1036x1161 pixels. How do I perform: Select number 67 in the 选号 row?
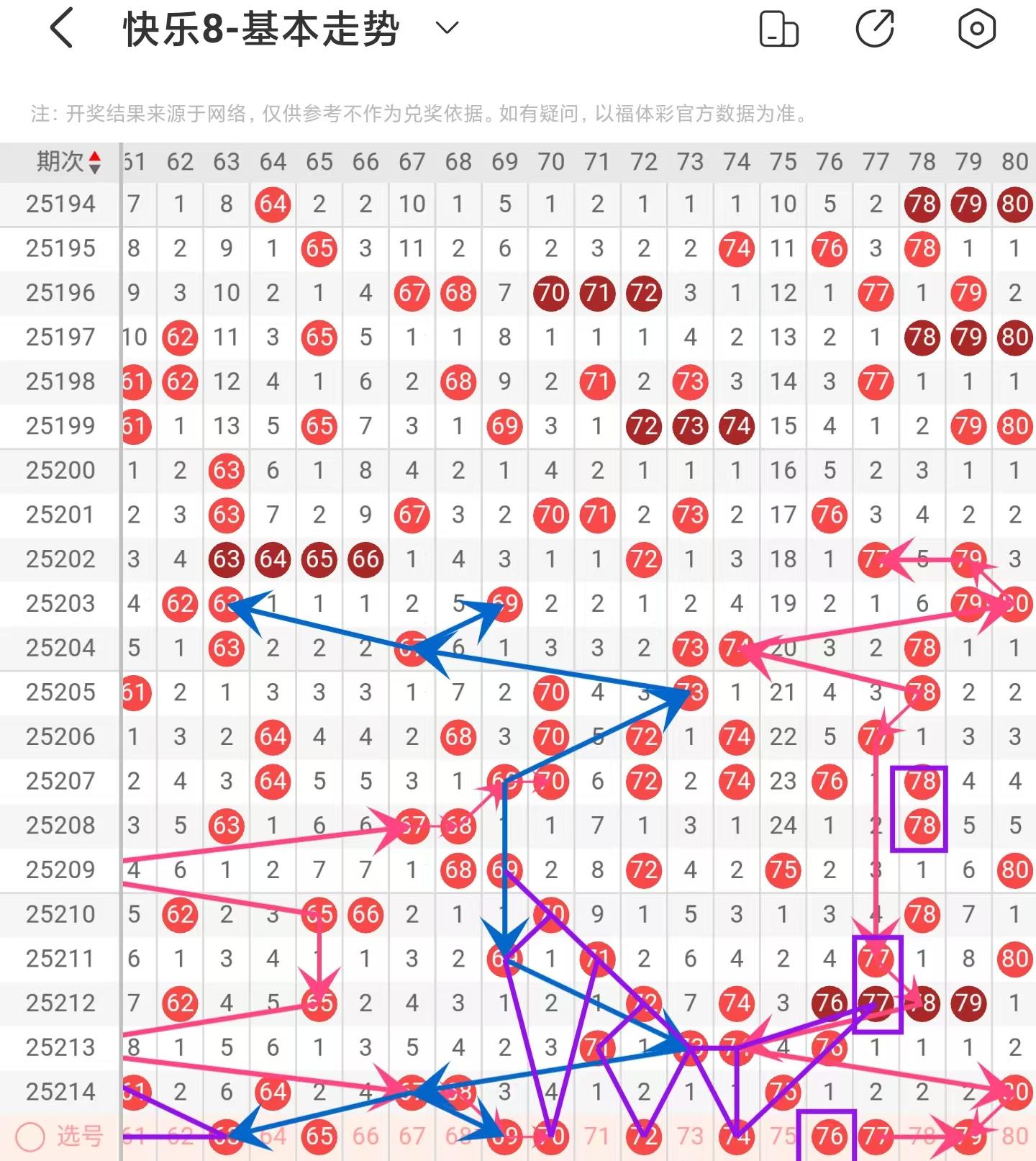coord(412,1137)
